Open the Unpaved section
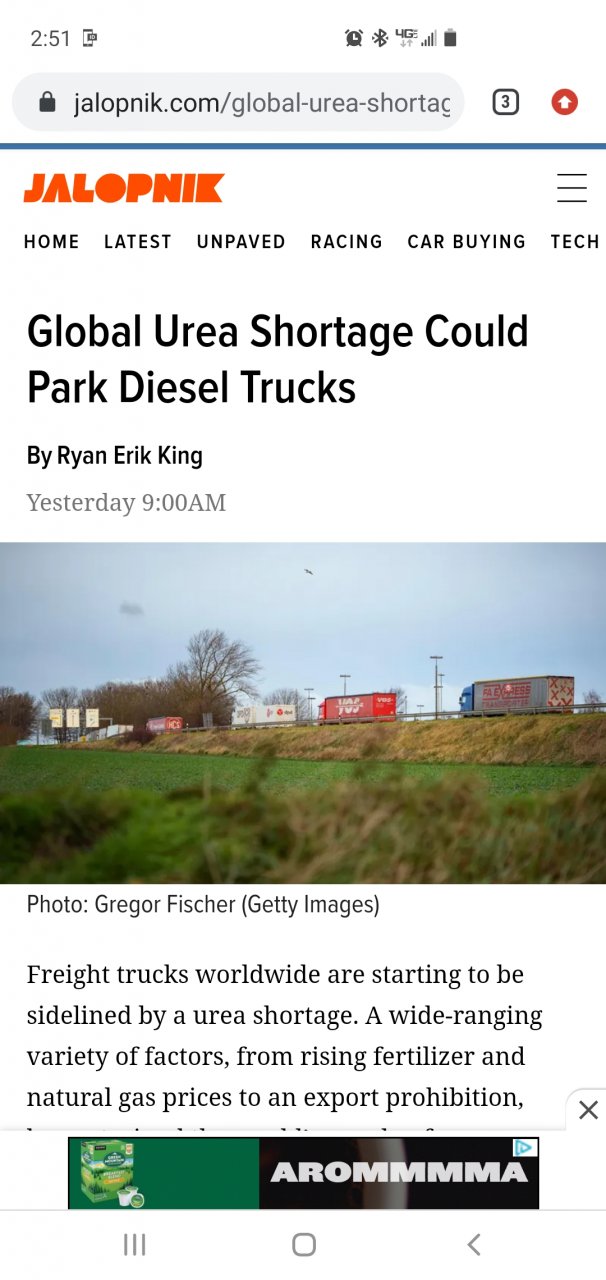The height and width of the screenshot is (1280, 606). coord(241,242)
